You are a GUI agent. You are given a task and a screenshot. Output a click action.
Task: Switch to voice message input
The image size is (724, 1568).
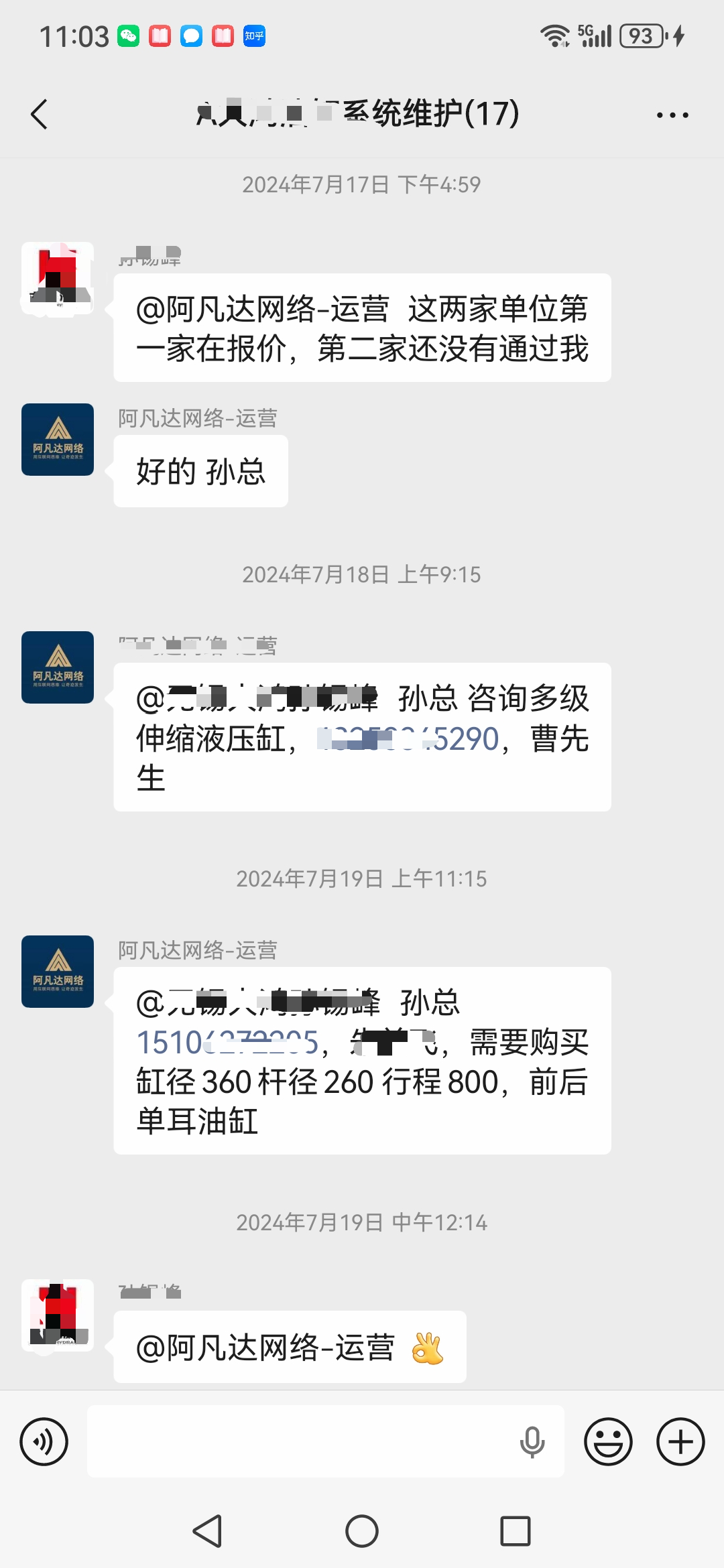pyautogui.click(x=44, y=1441)
